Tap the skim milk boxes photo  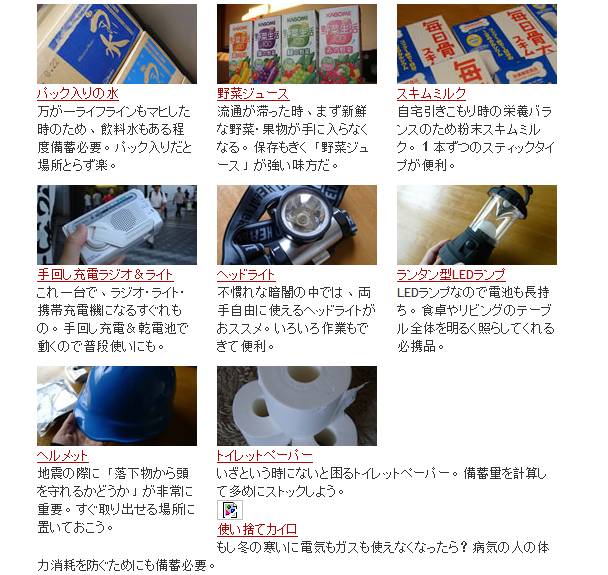pos(476,44)
